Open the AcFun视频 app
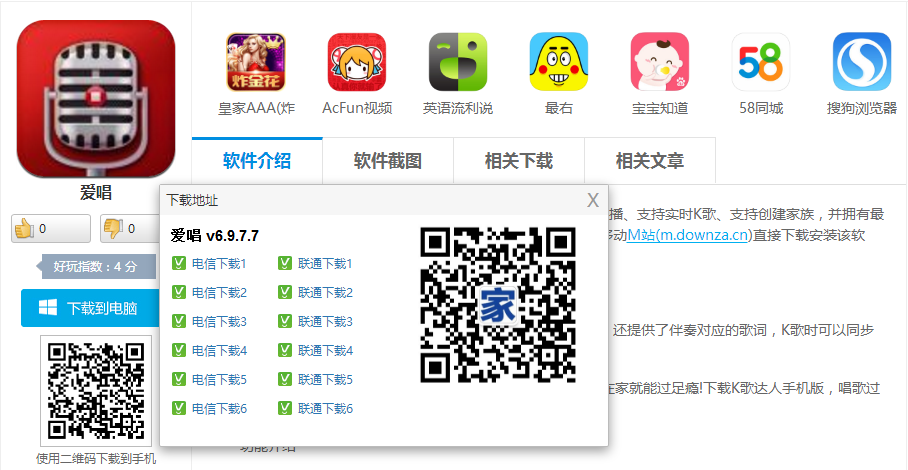Screen dimensions: 908x470 [x=357, y=63]
